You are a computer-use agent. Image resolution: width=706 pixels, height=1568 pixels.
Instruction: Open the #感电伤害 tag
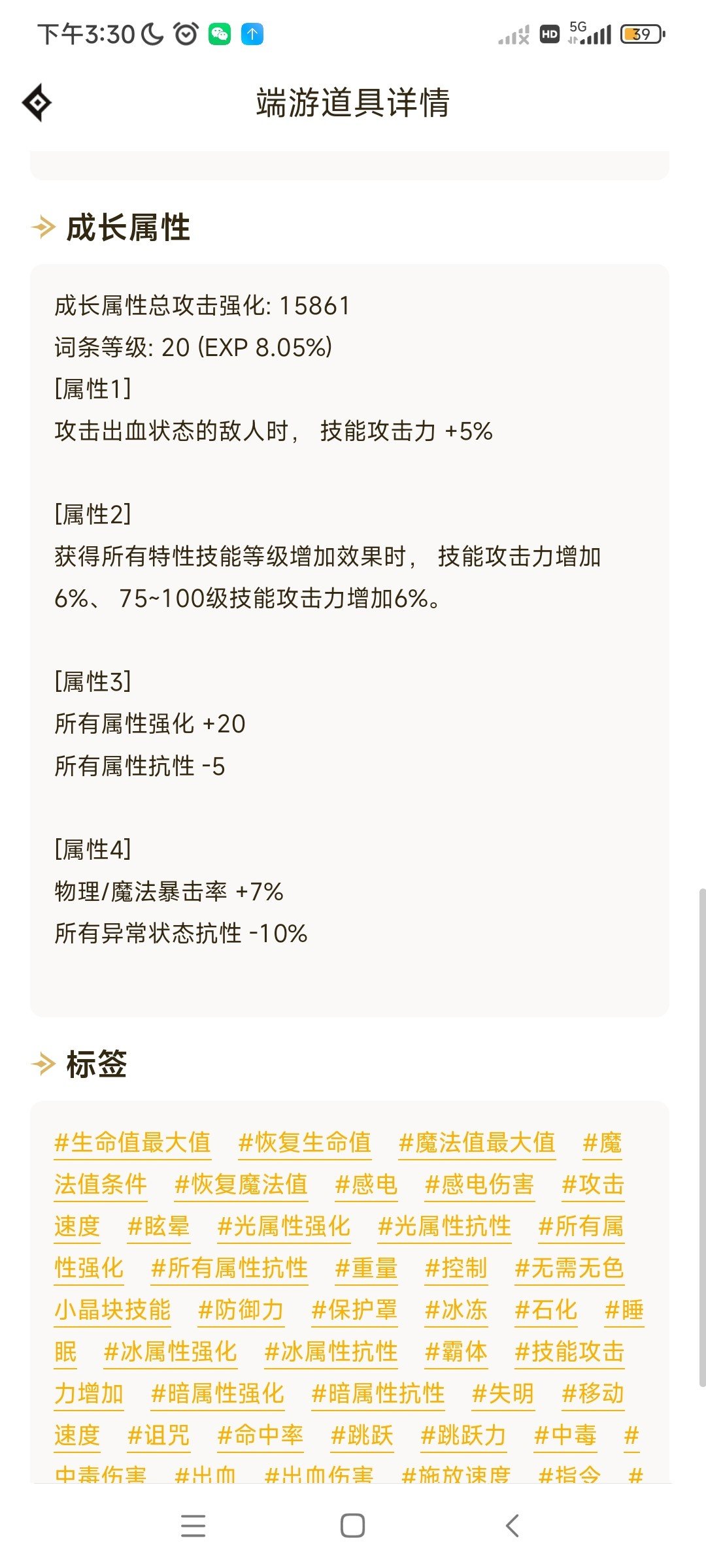point(479,1184)
